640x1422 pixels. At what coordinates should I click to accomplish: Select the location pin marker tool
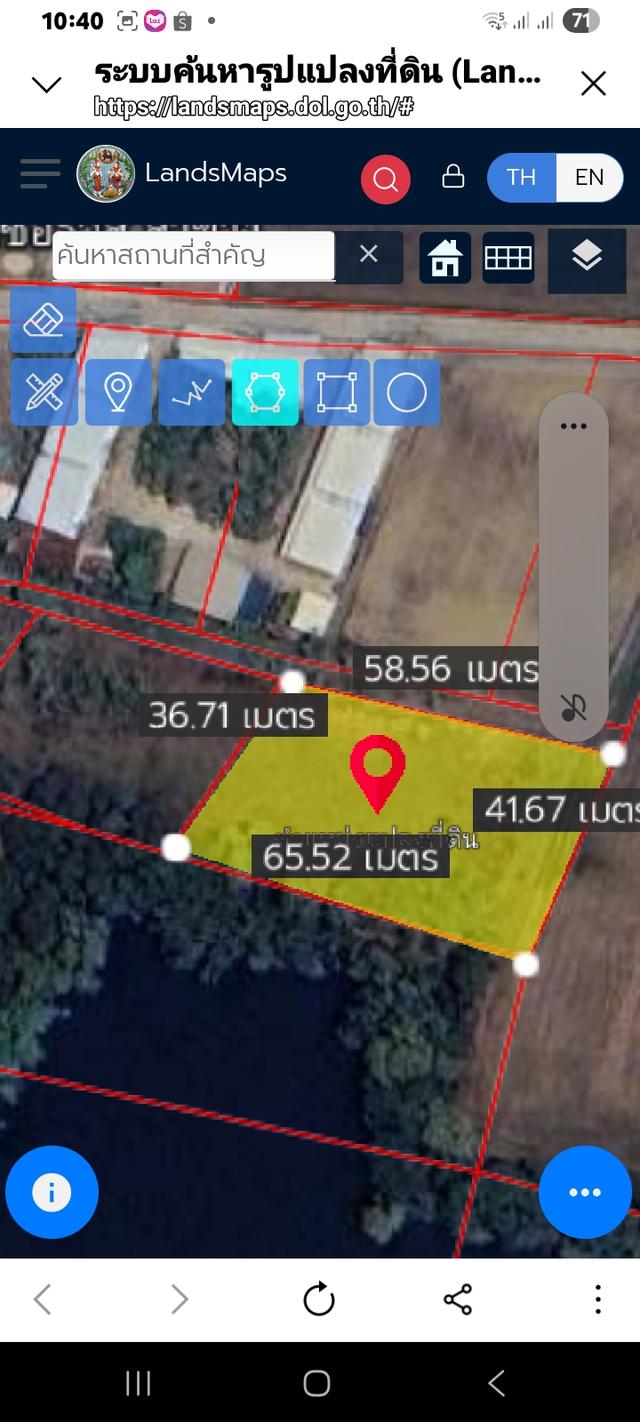coord(118,393)
